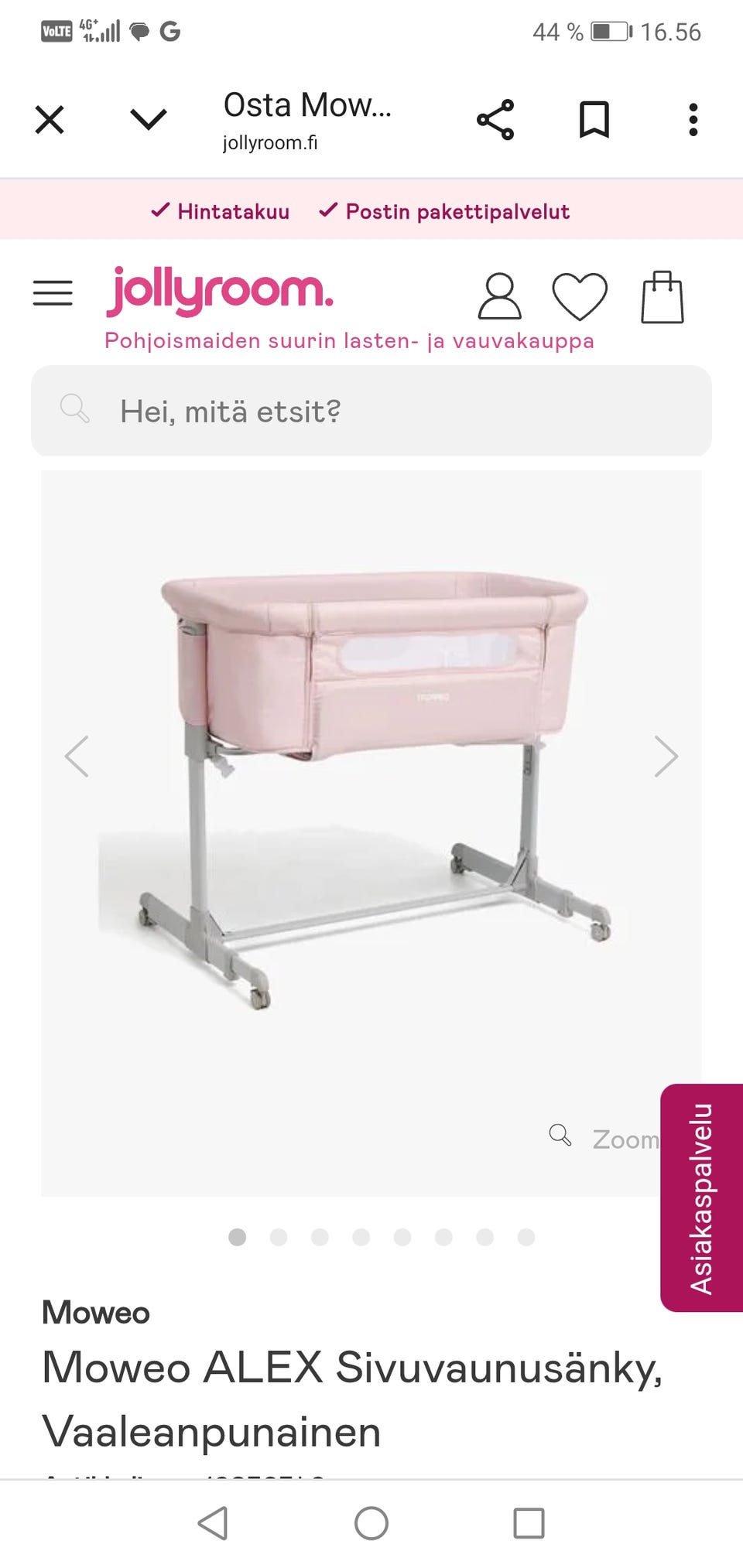Go to the Jollyroom home page logo
Viewport: 743px width, 1568px height.
tap(220, 292)
